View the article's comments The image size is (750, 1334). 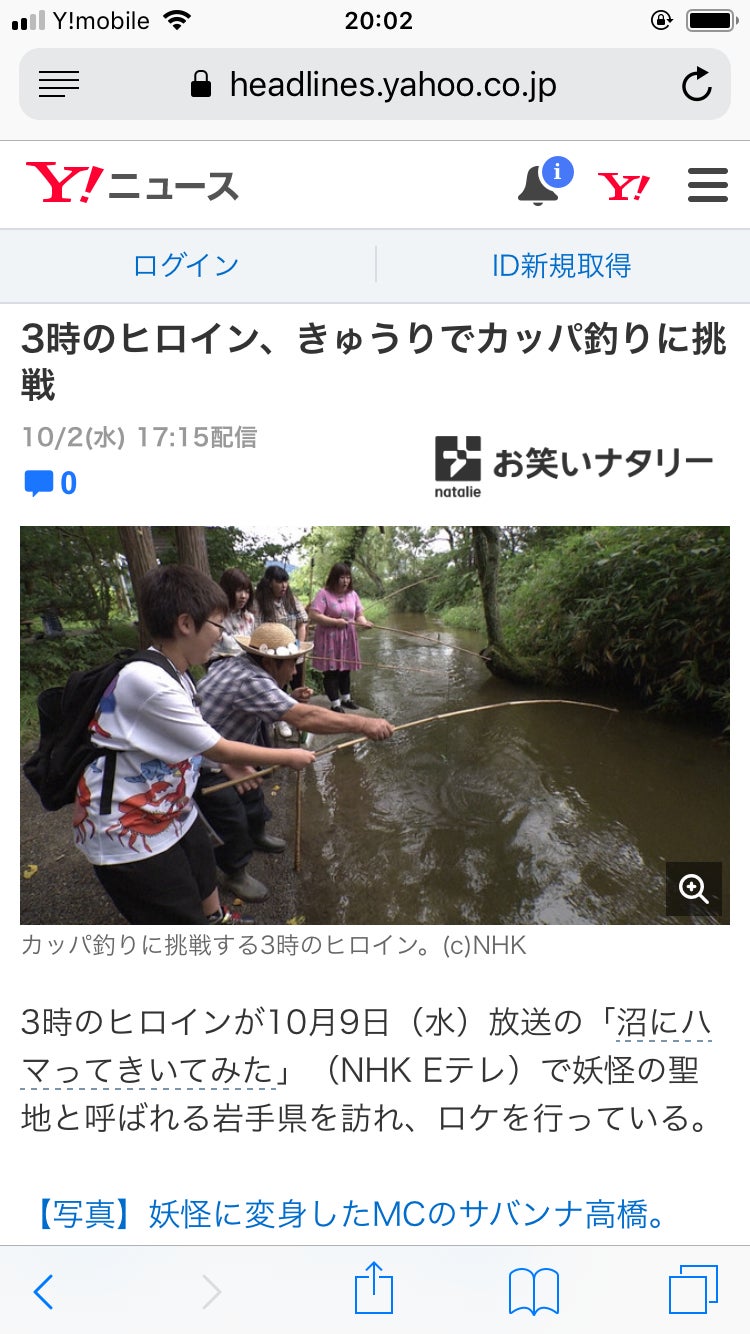click(50, 484)
